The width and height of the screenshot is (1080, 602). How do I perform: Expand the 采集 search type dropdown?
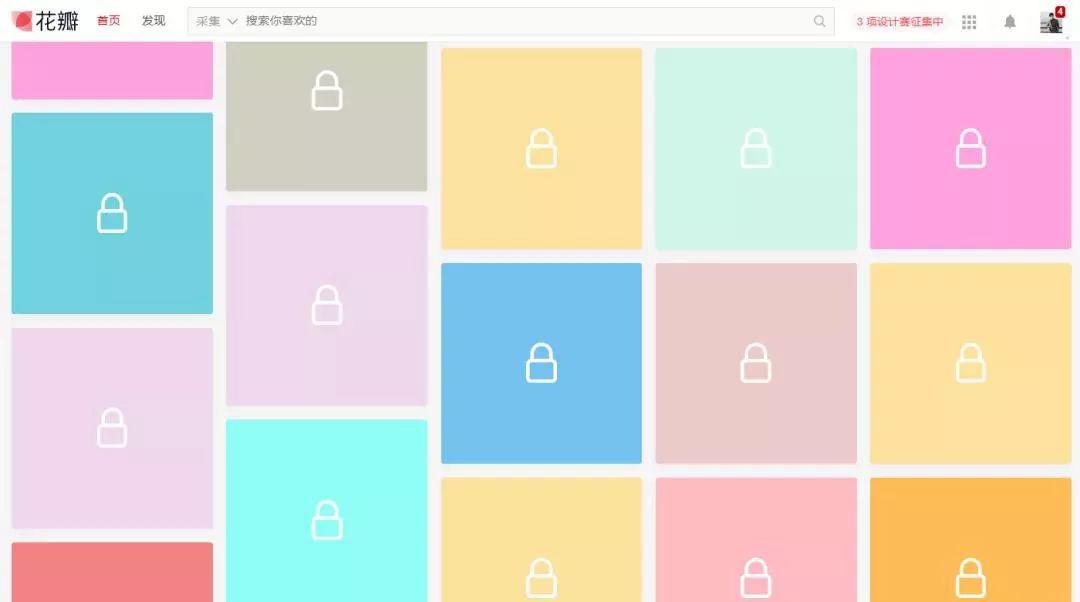(216, 21)
